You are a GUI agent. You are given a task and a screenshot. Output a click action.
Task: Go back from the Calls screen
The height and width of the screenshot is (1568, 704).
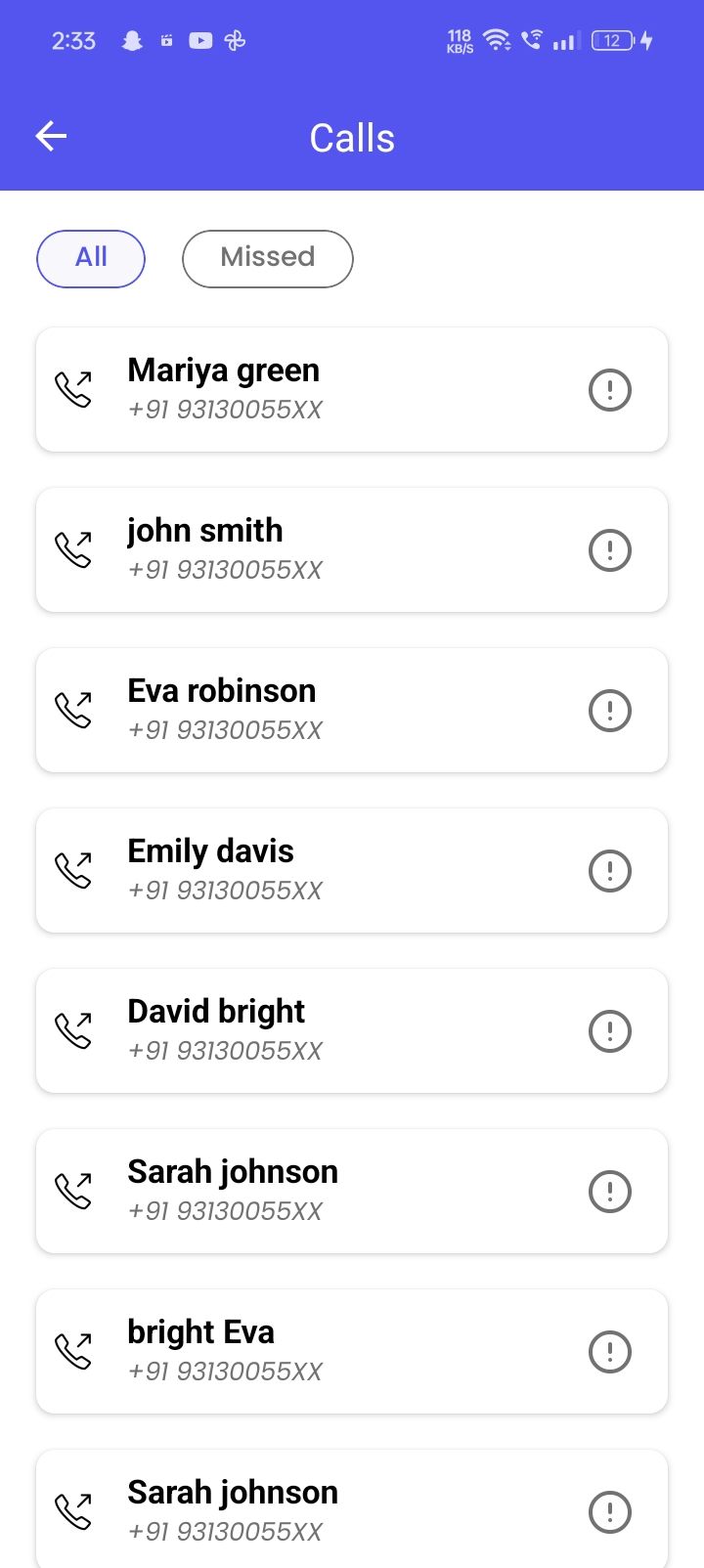pos(51,137)
